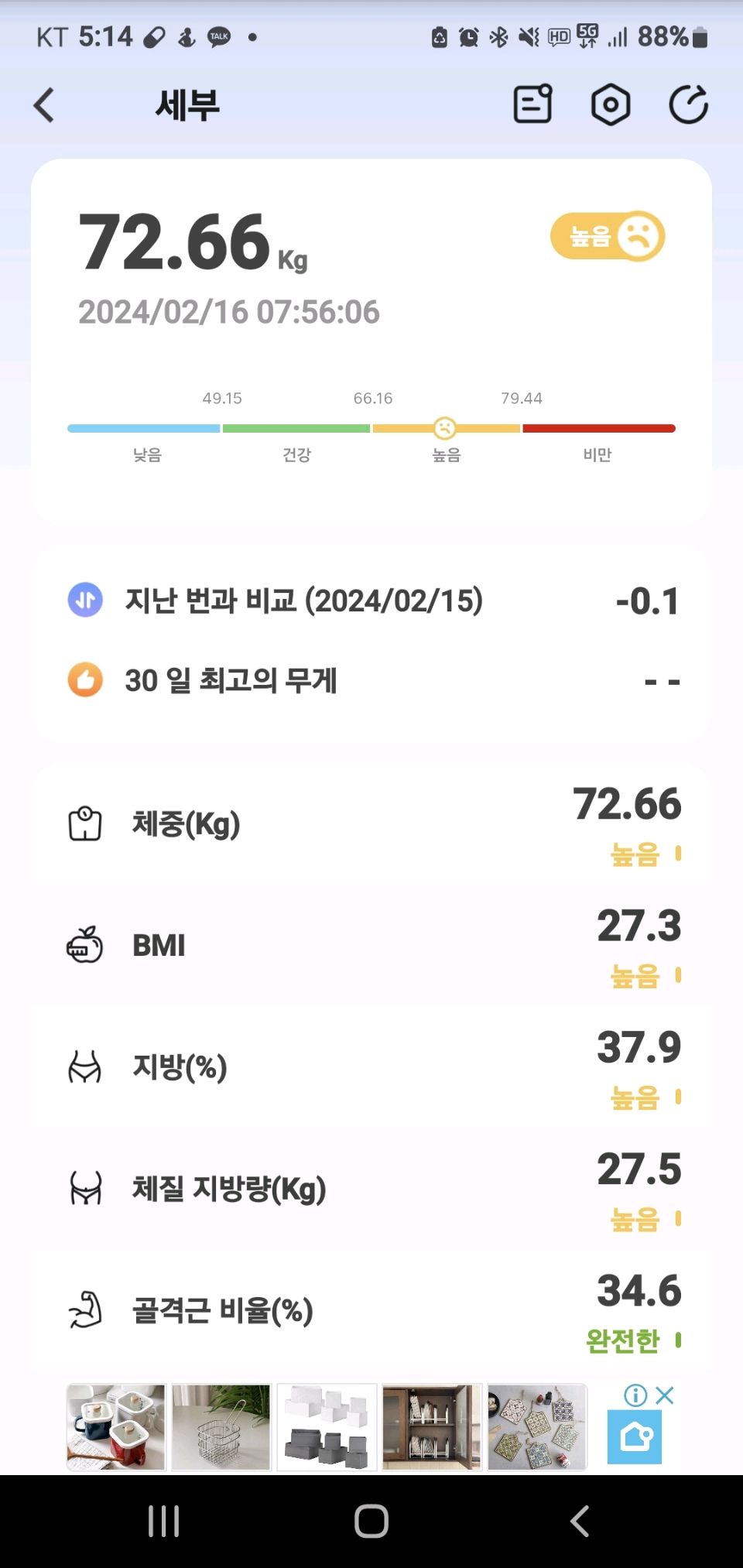Open the blue house icon in the ad
This screenshot has height=1568, width=743.
pyautogui.click(x=635, y=1437)
